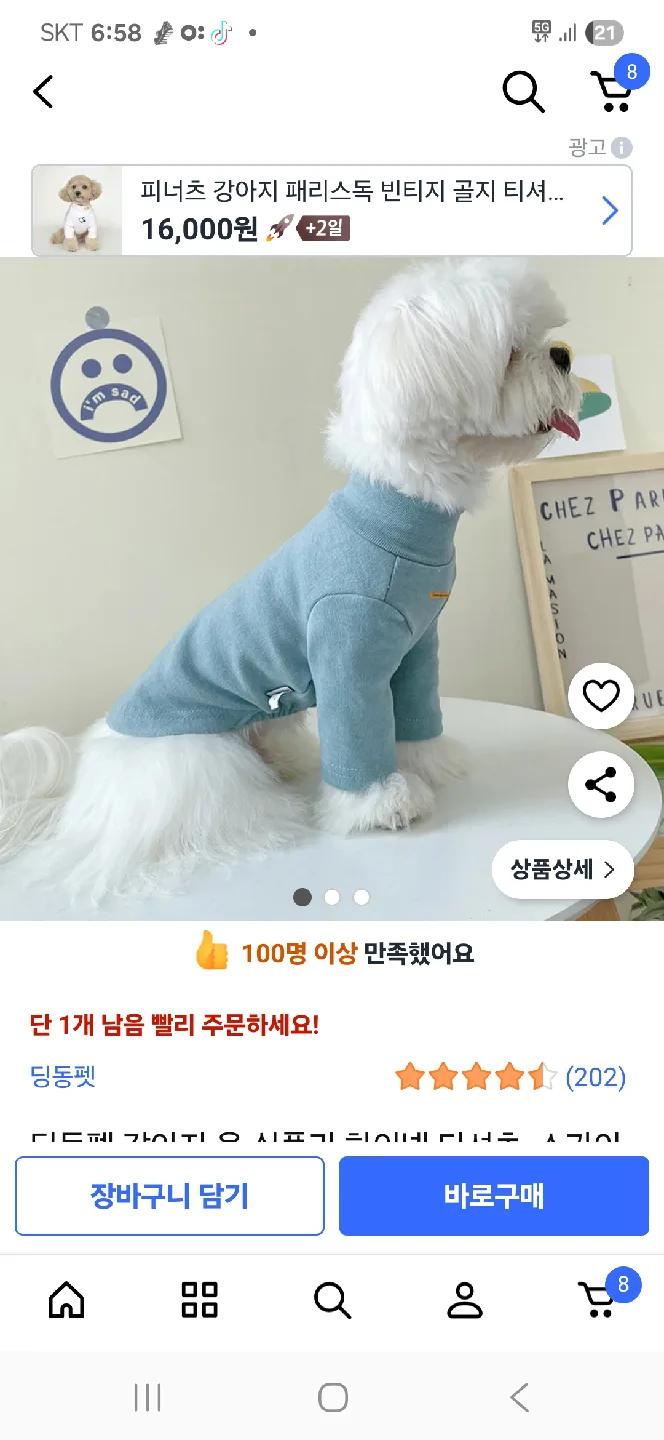The image size is (664, 1440).
Task: Share this product
Action: tap(601, 785)
